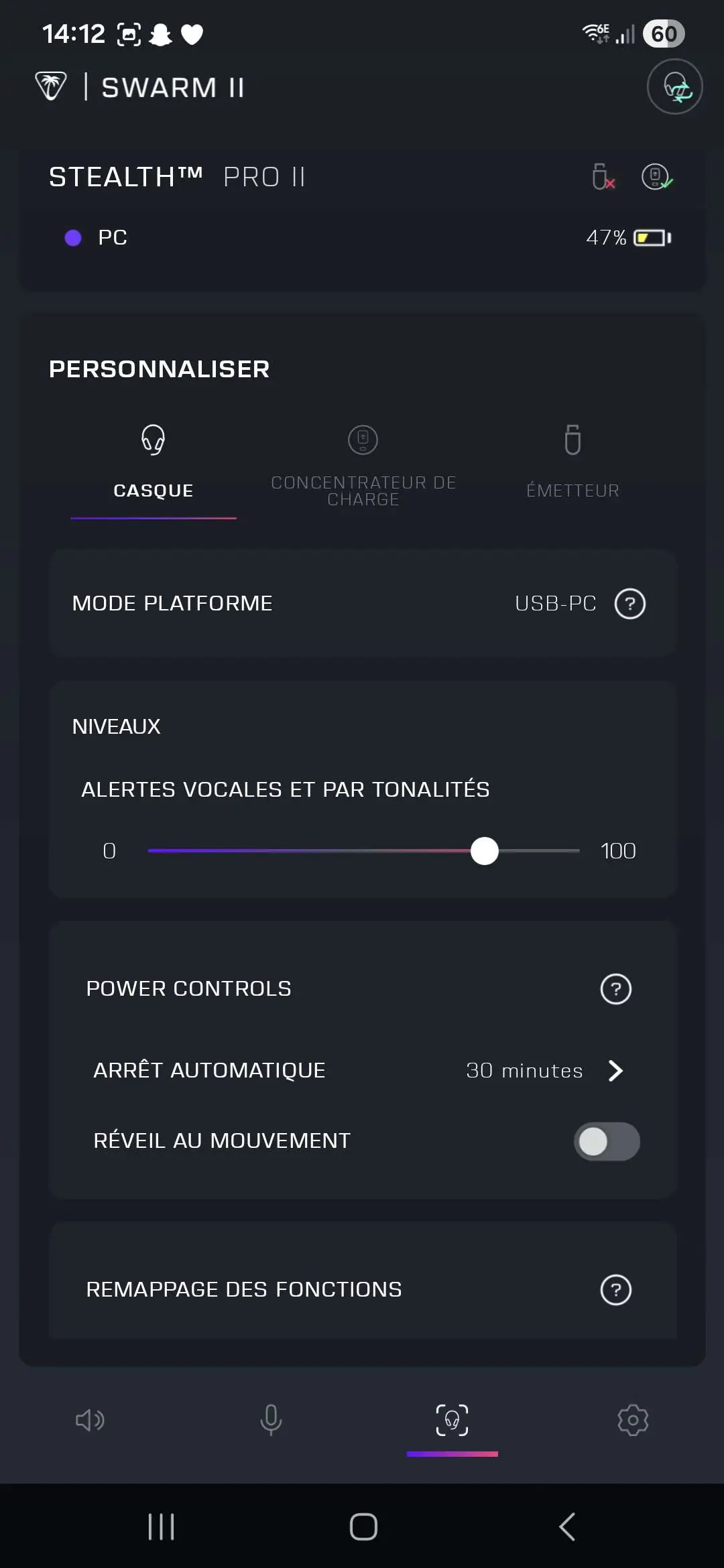This screenshot has width=724, height=1568.
Task: Go to the microphone tab
Action: 271,1420
